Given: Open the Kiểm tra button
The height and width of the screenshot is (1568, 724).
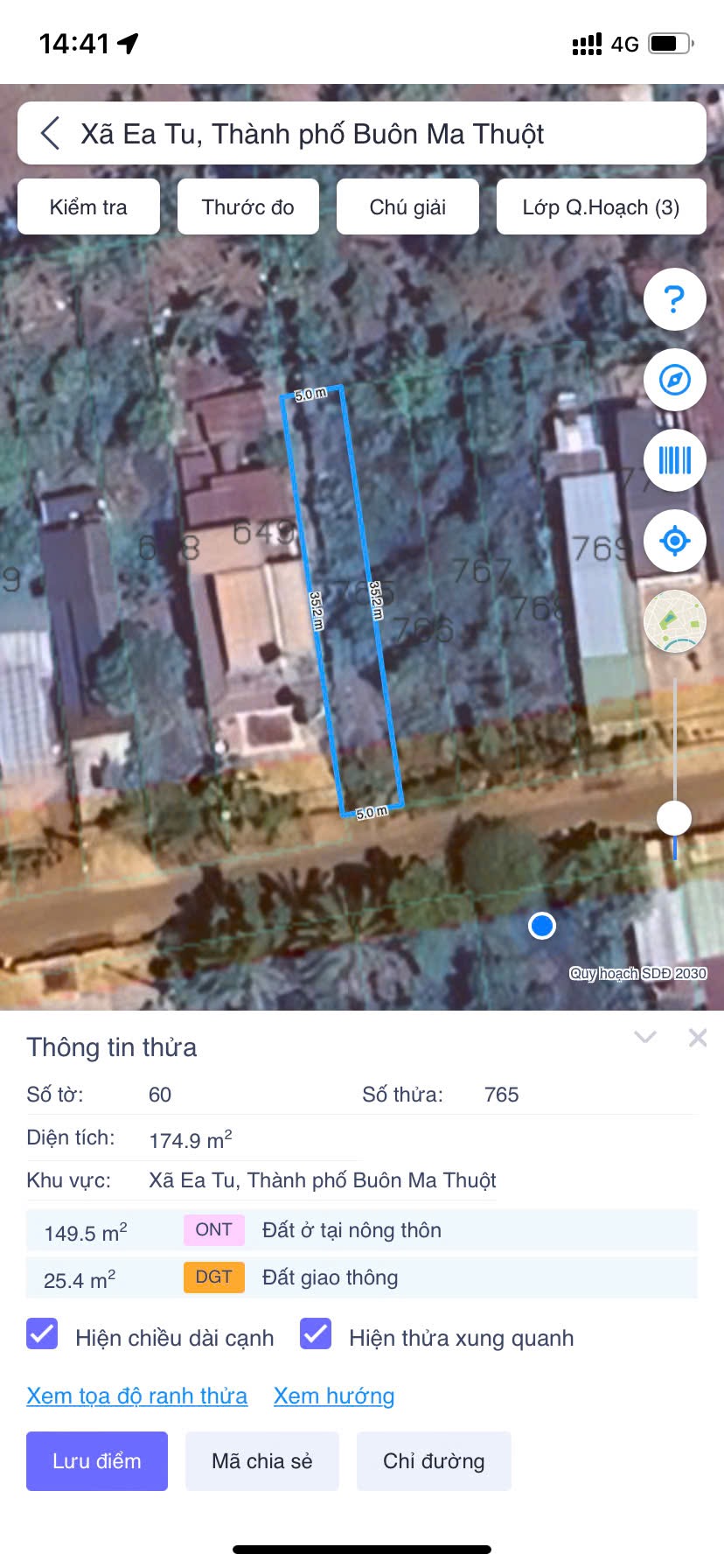Looking at the screenshot, I should [x=88, y=207].
